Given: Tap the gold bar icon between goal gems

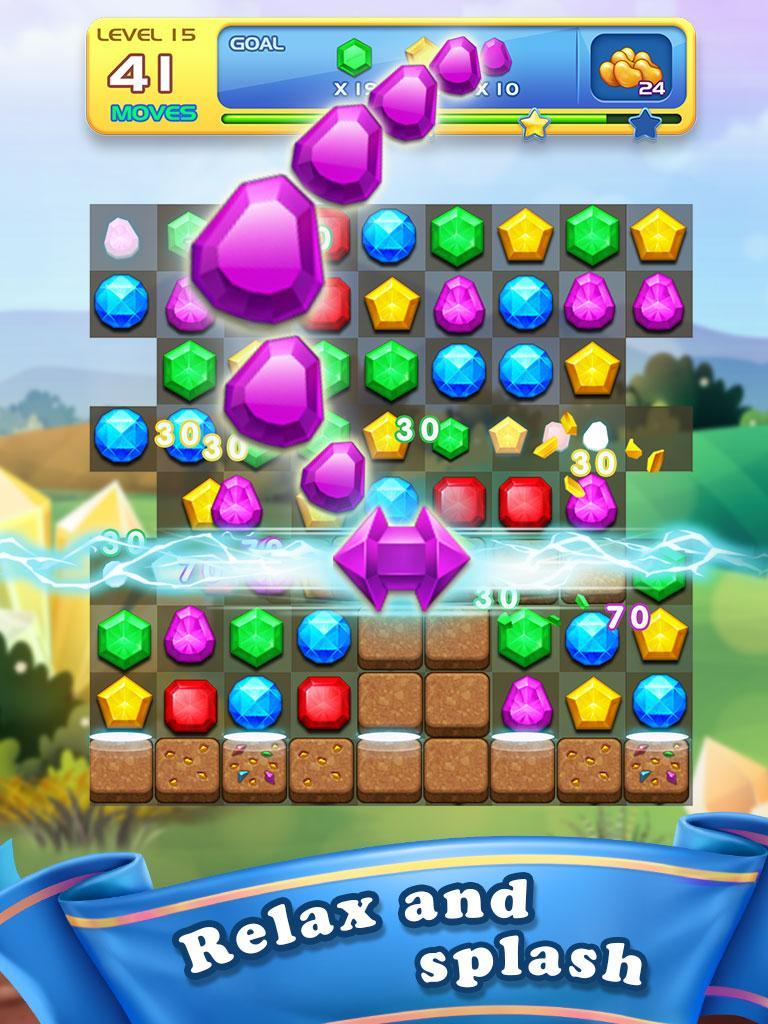Looking at the screenshot, I should [x=421, y=52].
